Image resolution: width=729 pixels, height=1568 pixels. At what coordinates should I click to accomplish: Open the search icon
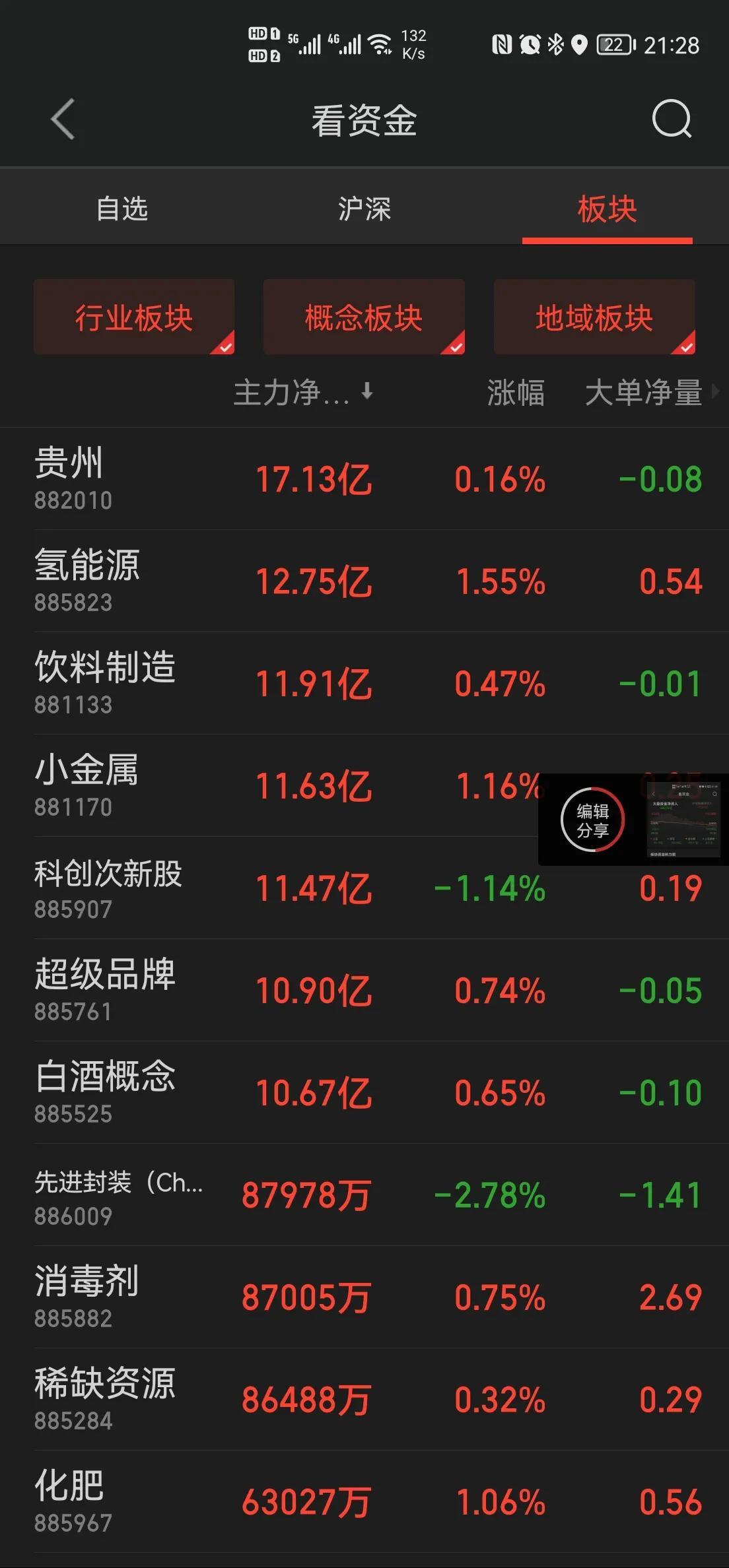671,119
